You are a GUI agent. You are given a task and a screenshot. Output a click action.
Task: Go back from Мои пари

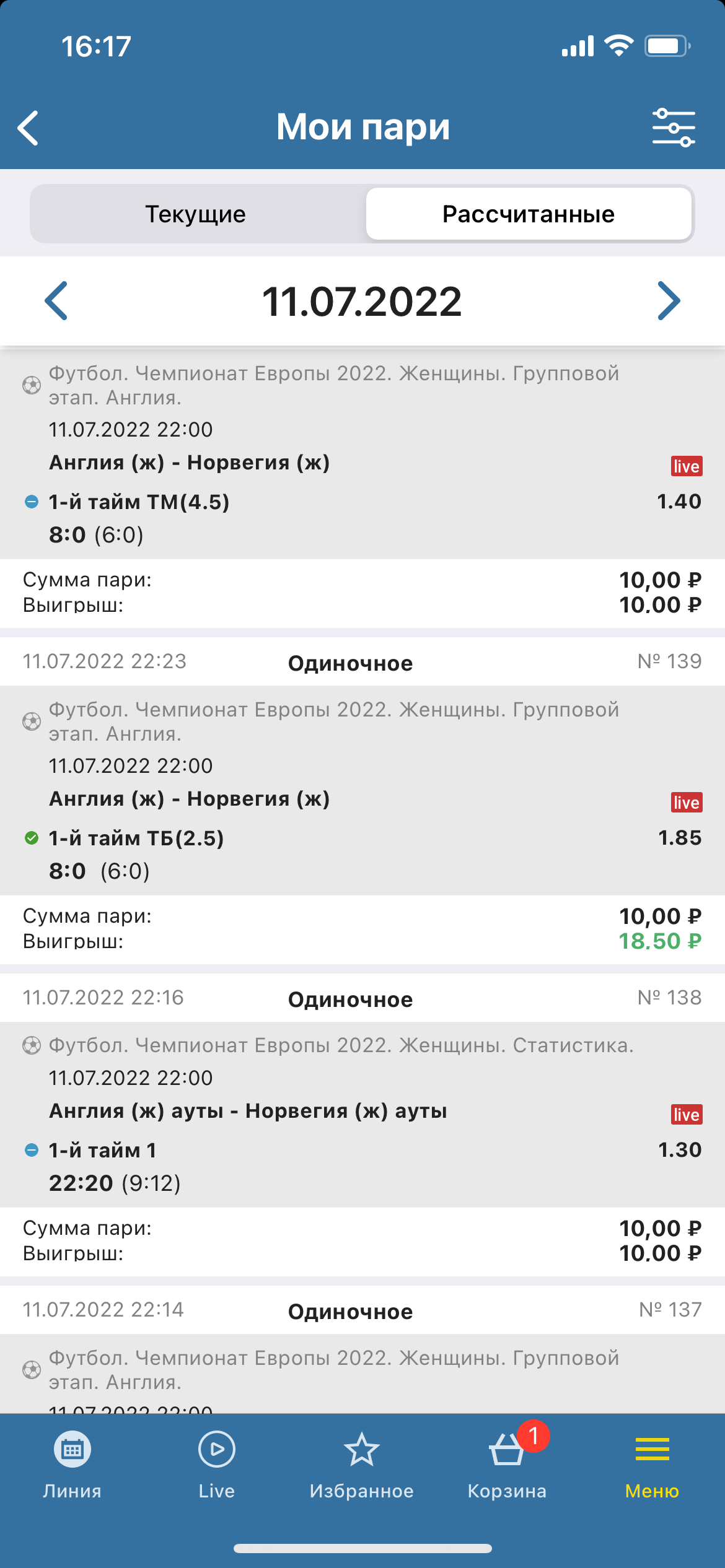[x=29, y=128]
